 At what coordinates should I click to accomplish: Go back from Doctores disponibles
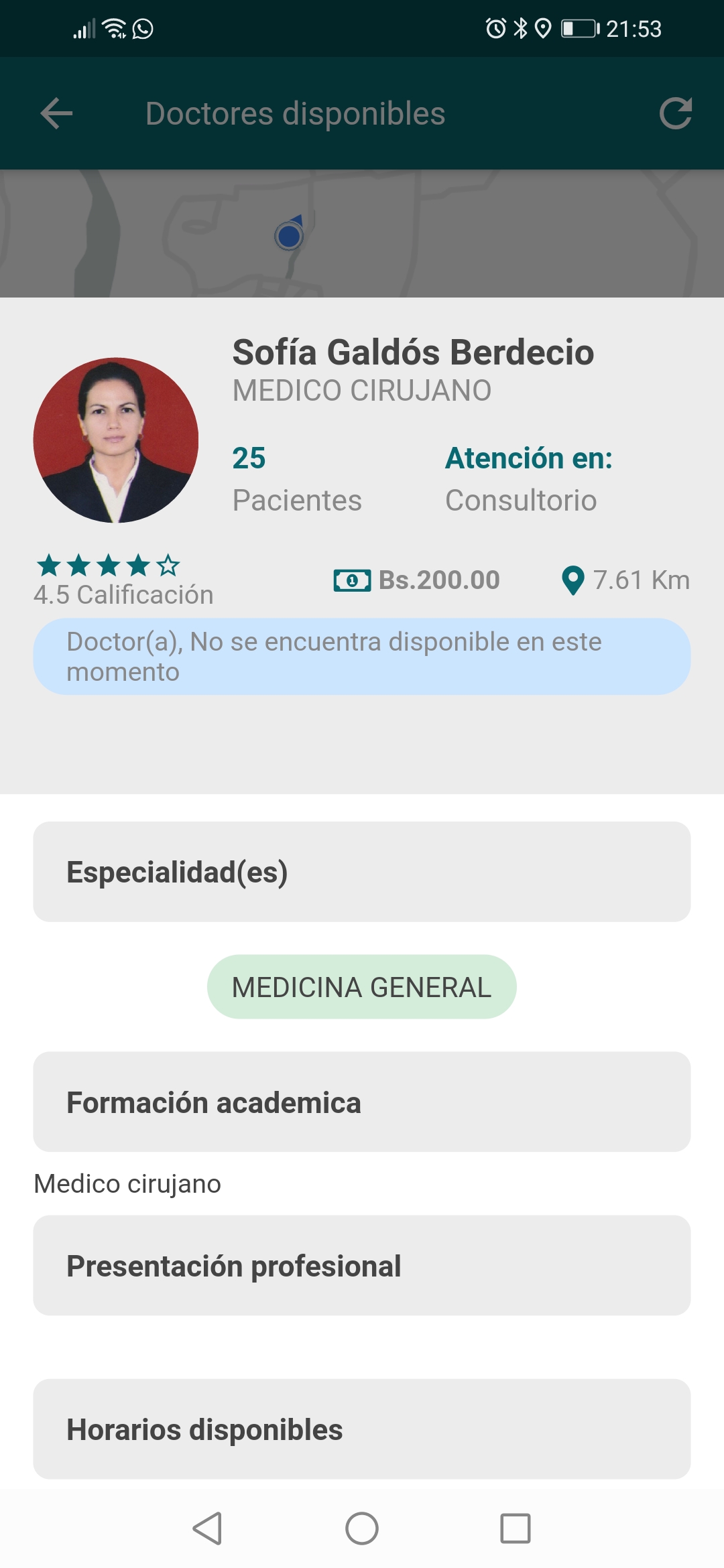(x=56, y=113)
